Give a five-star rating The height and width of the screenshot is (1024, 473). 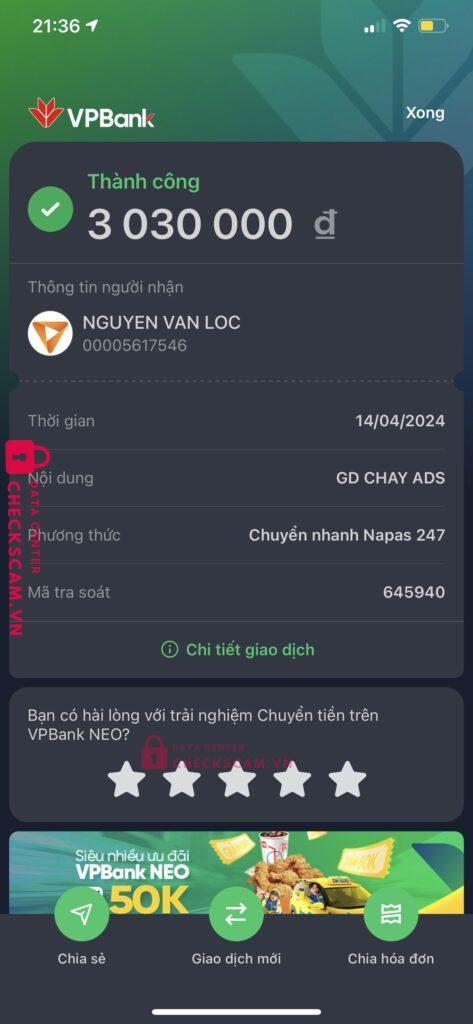tap(347, 779)
